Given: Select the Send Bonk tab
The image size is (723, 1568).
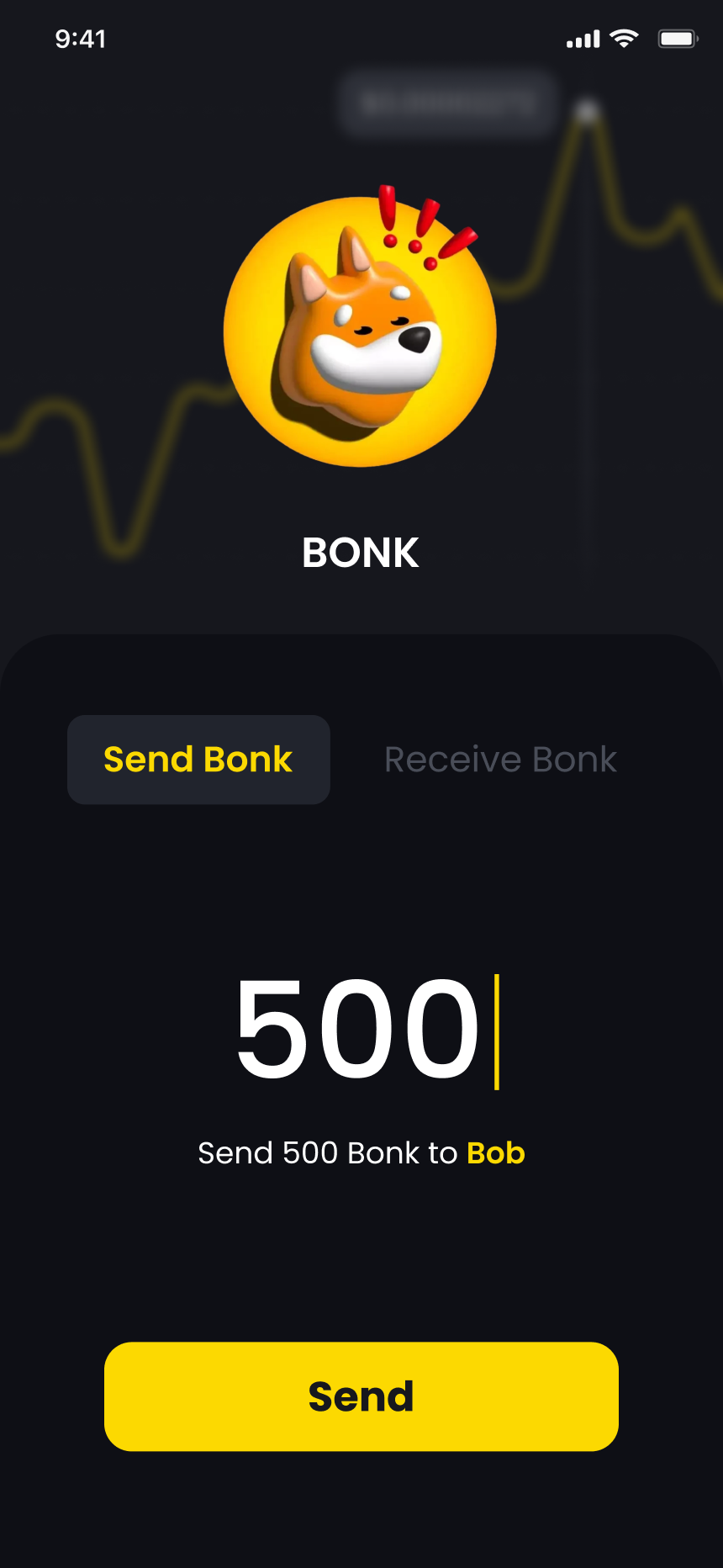Looking at the screenshot, I should point(198,760).
